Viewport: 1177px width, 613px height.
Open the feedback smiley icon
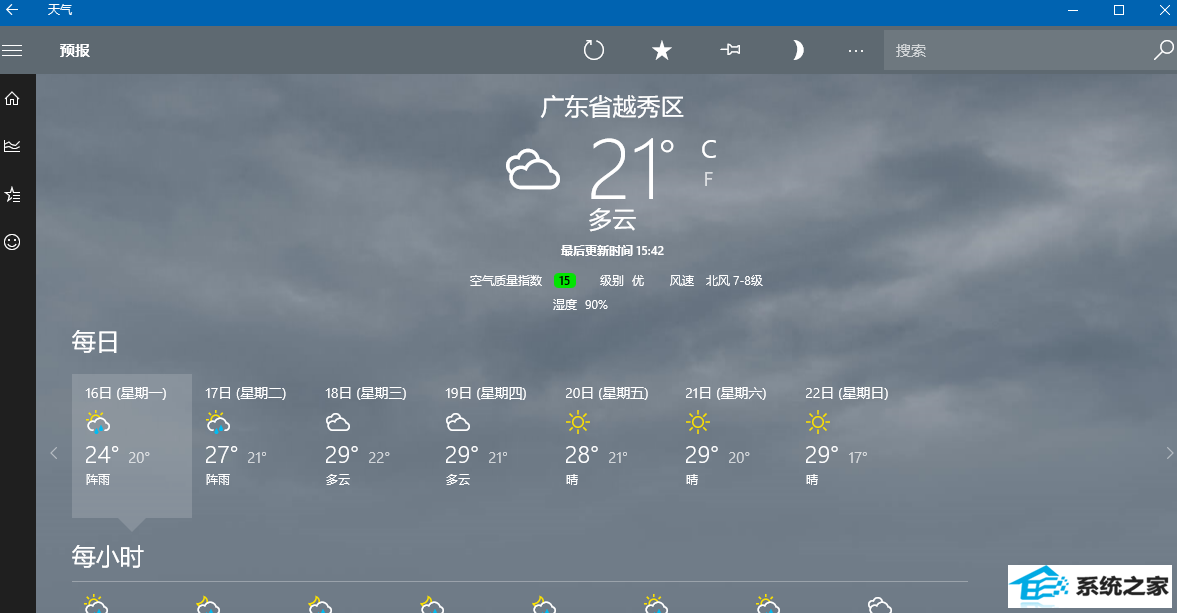click(x=12, y=242)
